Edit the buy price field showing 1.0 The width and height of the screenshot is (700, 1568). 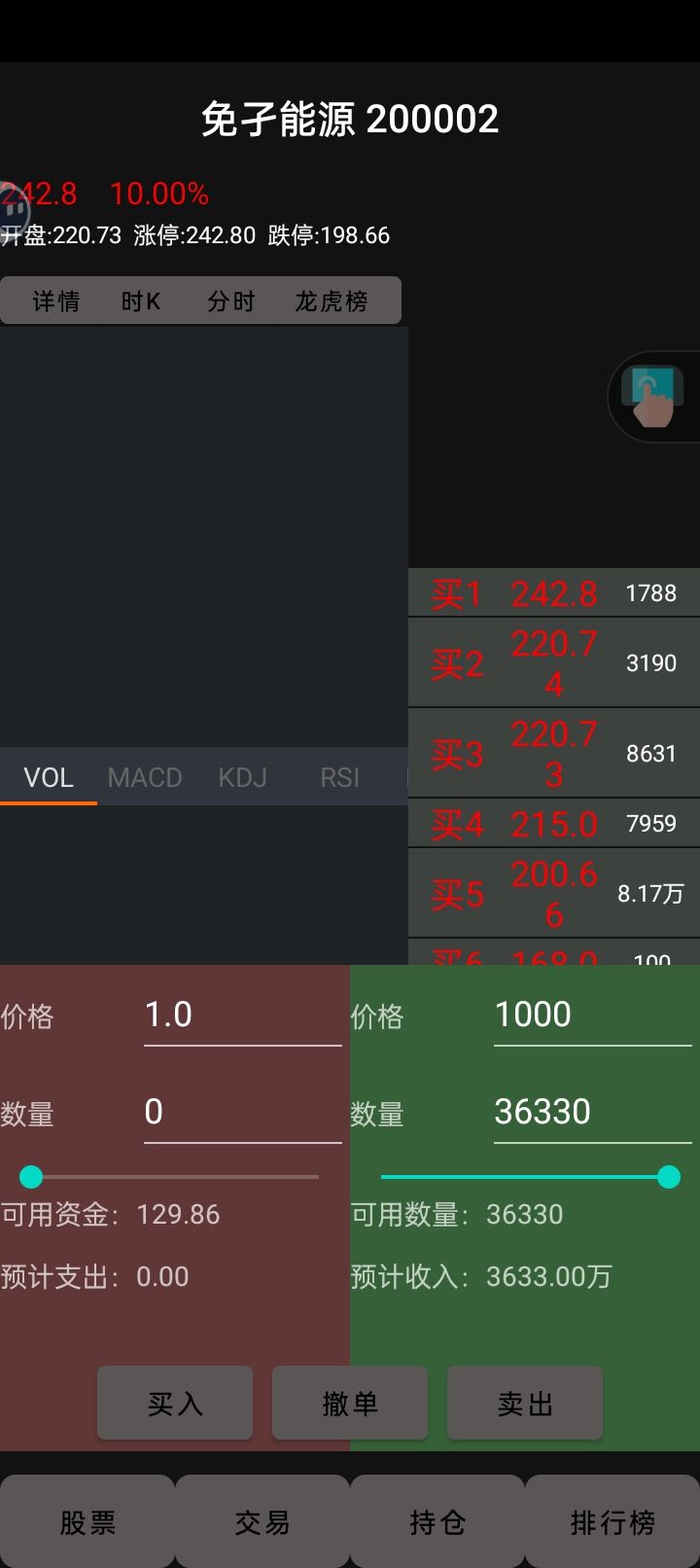coord(243,1016)
